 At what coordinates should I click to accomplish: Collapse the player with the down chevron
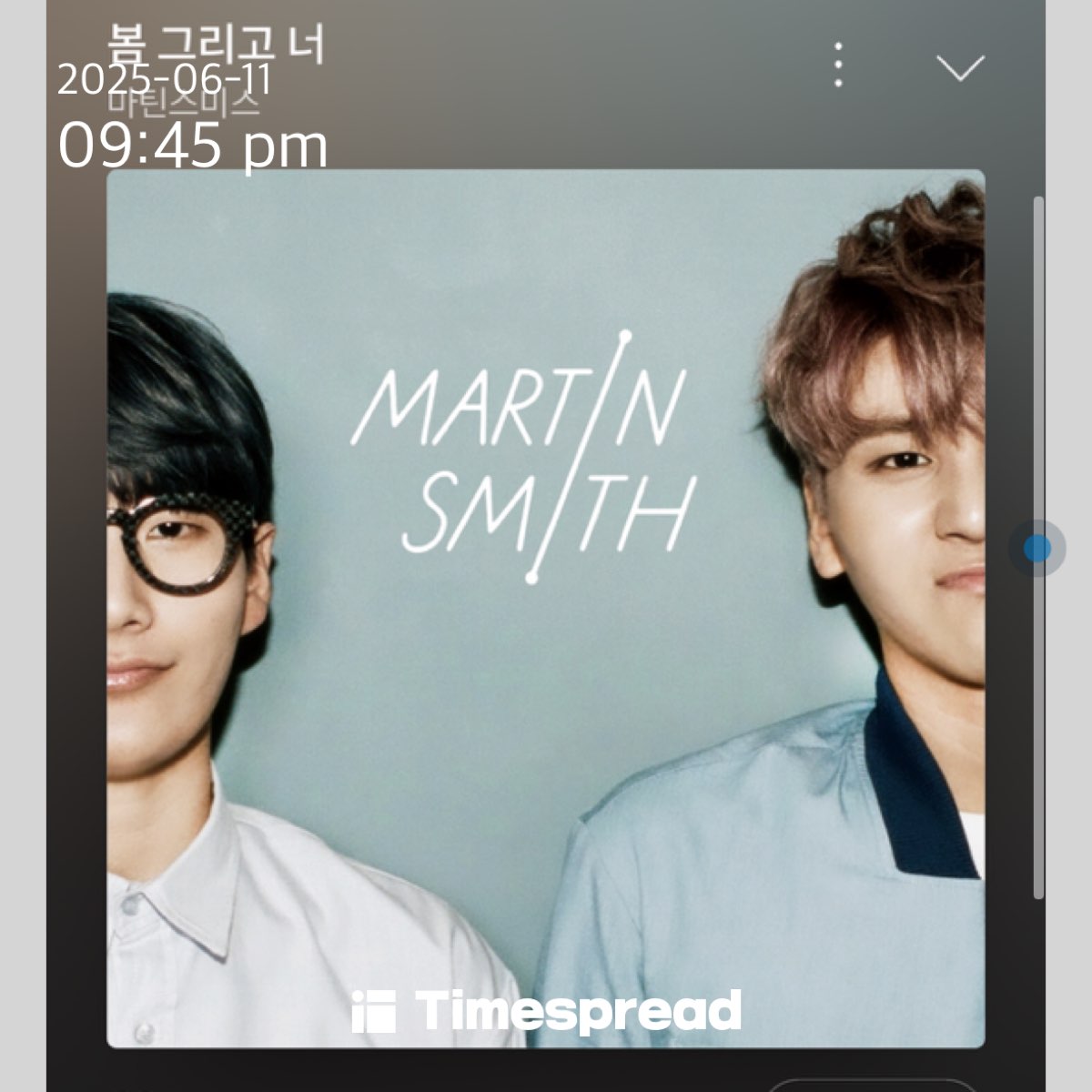tap(960, 67)
